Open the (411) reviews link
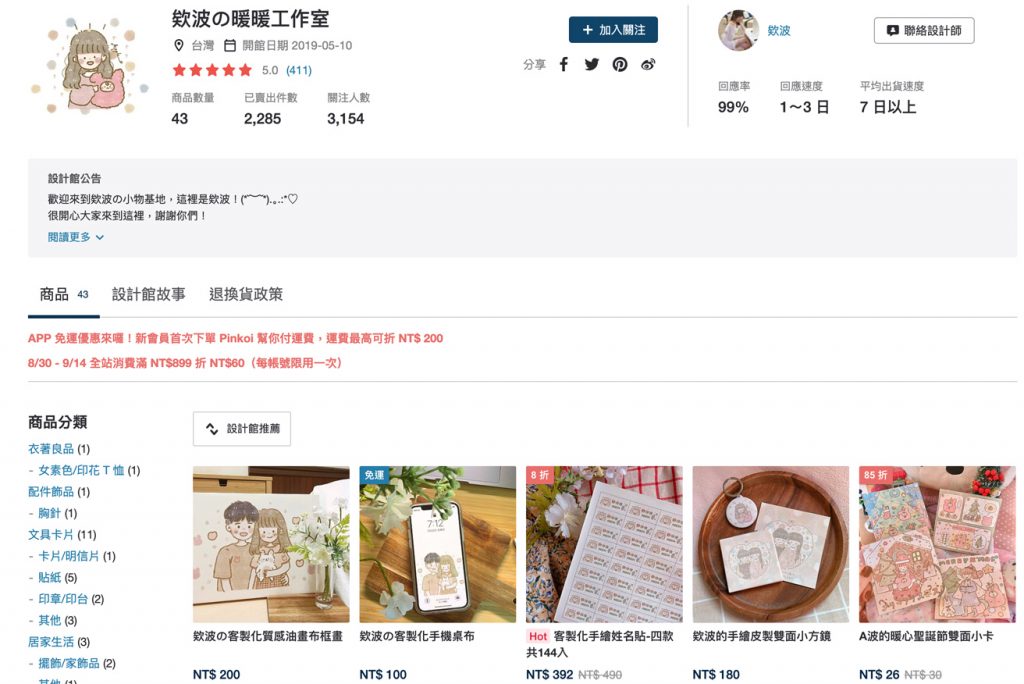 (299, 71)
